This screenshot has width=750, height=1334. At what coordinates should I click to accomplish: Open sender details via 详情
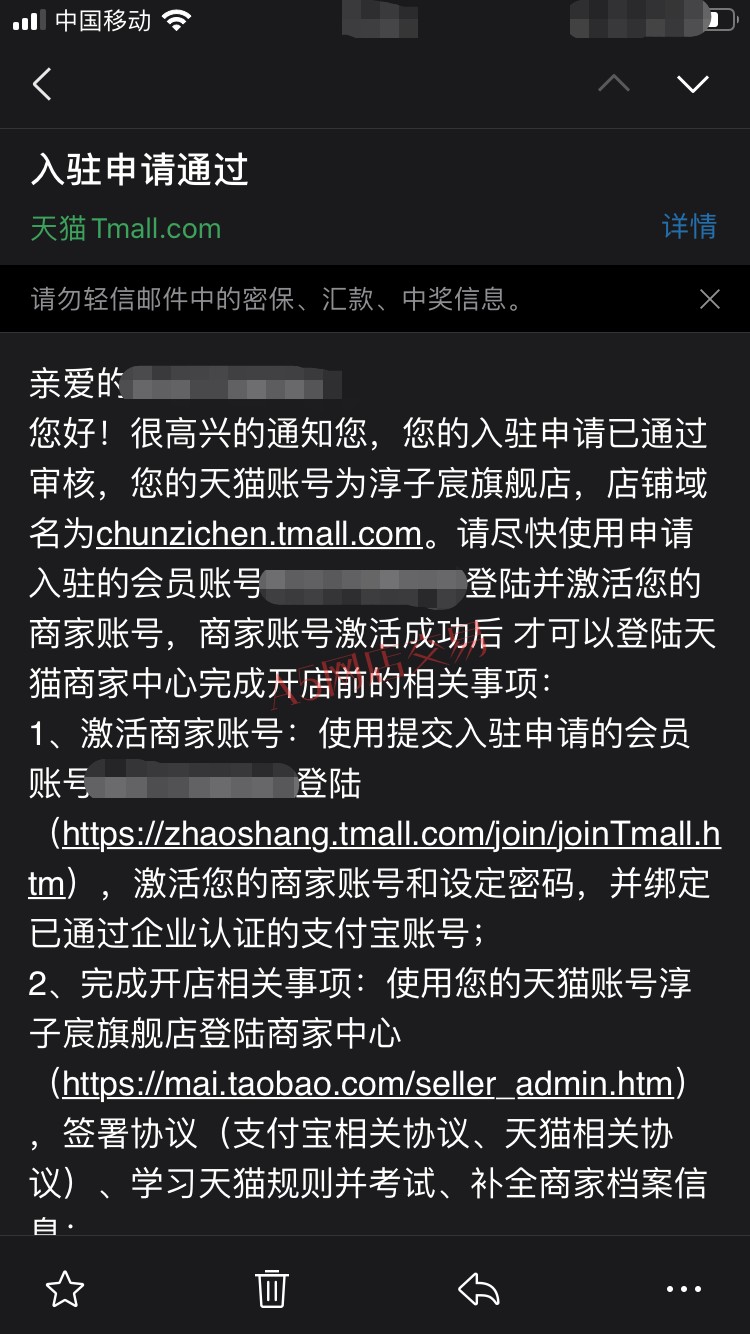point(689,227)
